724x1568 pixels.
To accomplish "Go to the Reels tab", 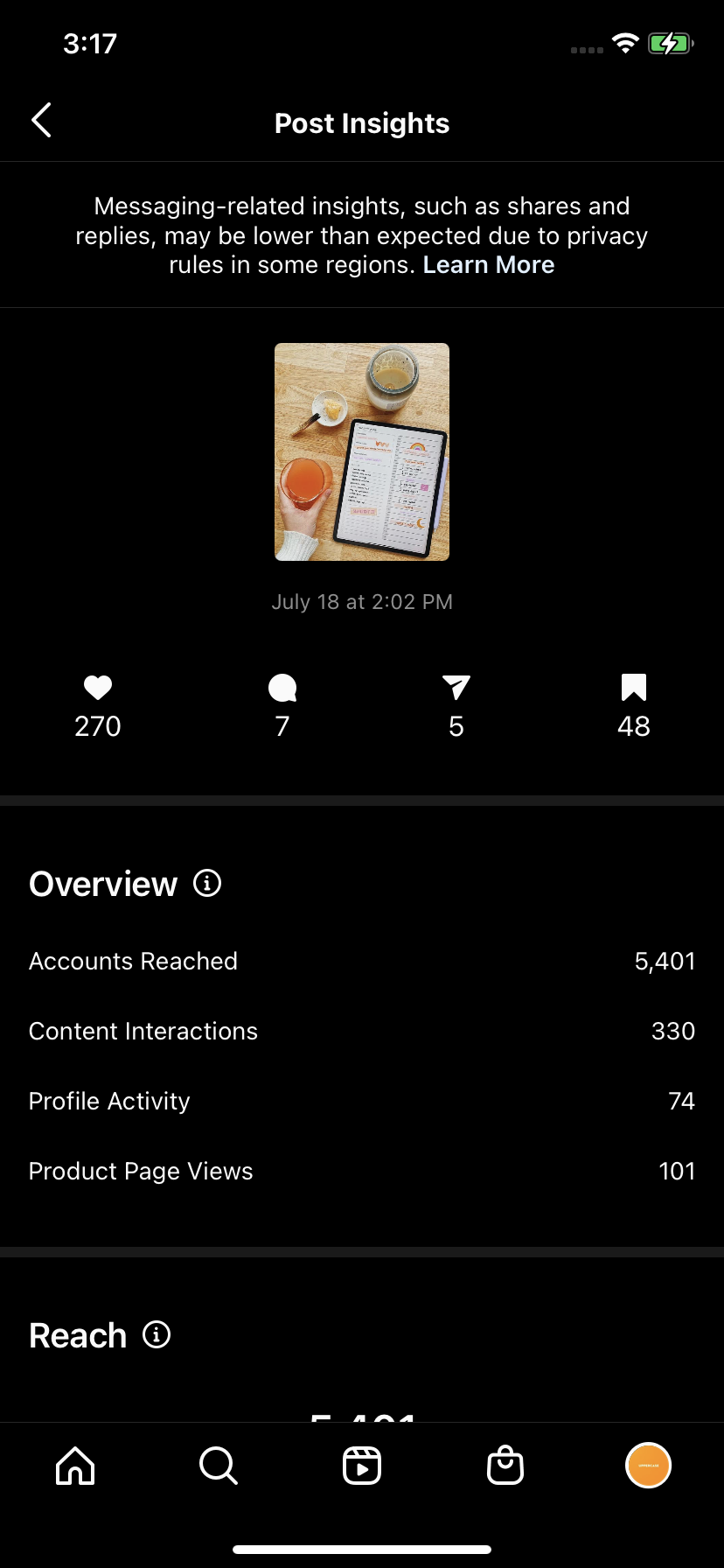I will pos(362,1466).
